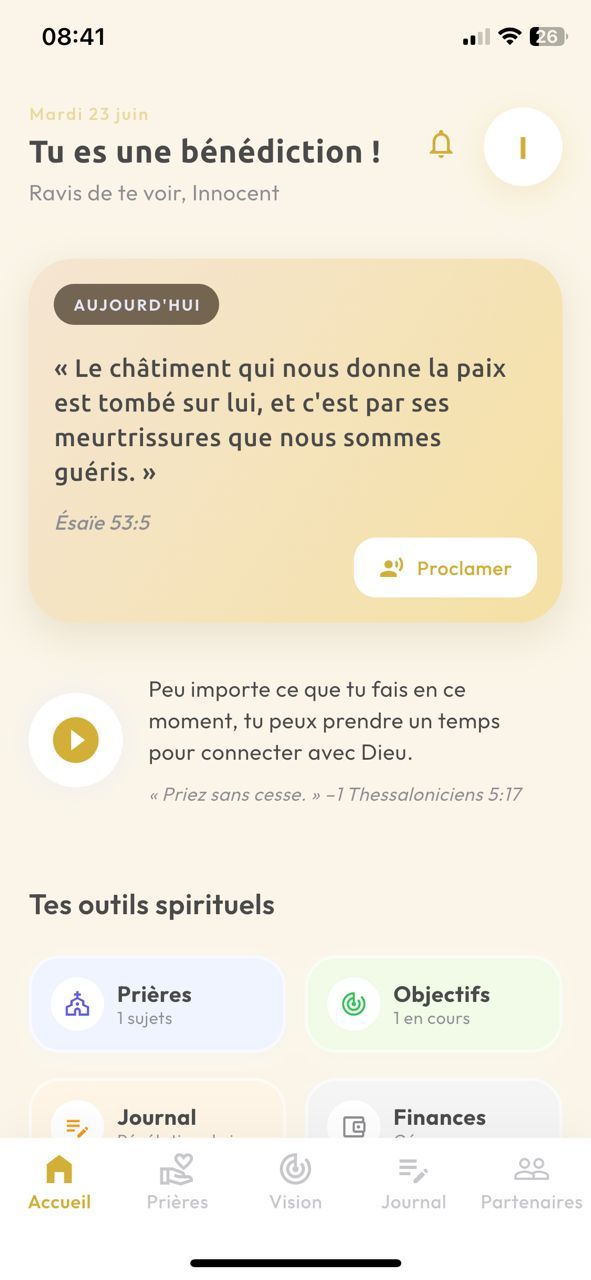Open the Finances card
The width and height of the screenshot is (591, 1280).
433,1109
